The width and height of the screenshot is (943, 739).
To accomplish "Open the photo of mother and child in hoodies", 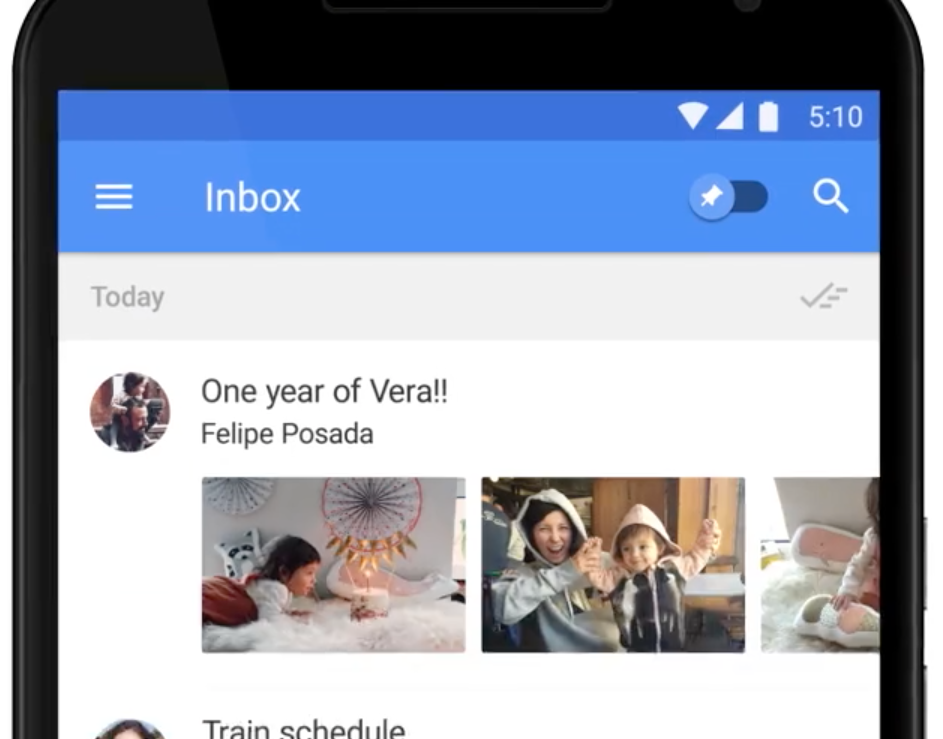I will click(613, 565).
